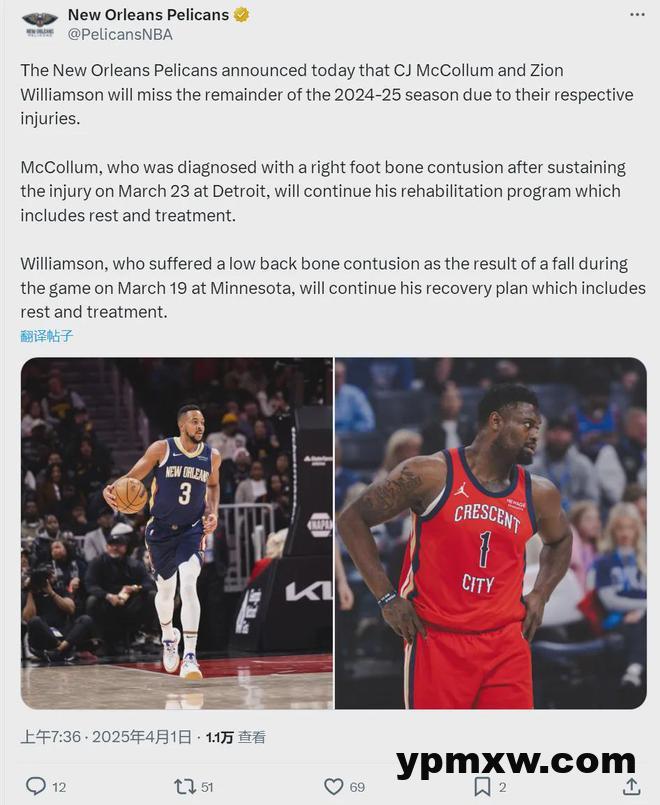
Task: Repost the Pelicans injury announcement
Action: point(185,786)
